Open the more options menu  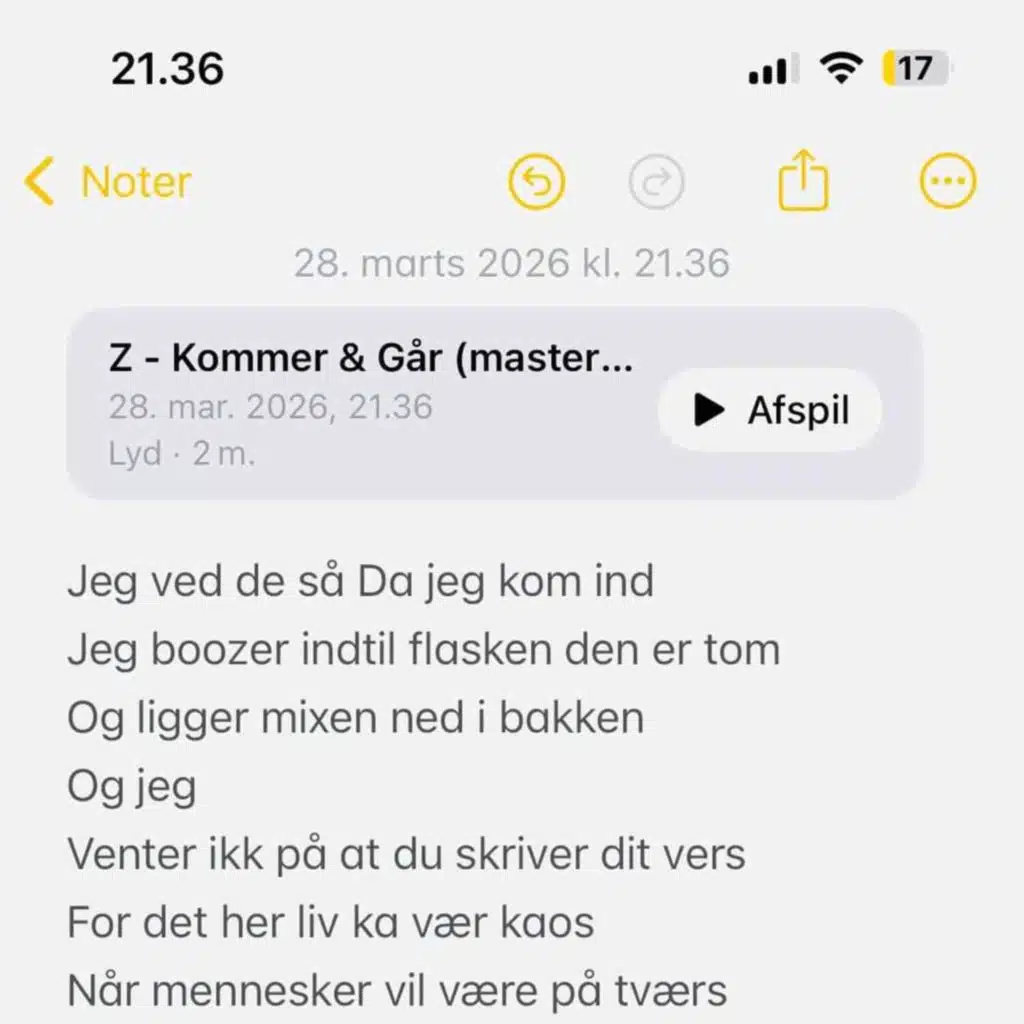point(946,181)
